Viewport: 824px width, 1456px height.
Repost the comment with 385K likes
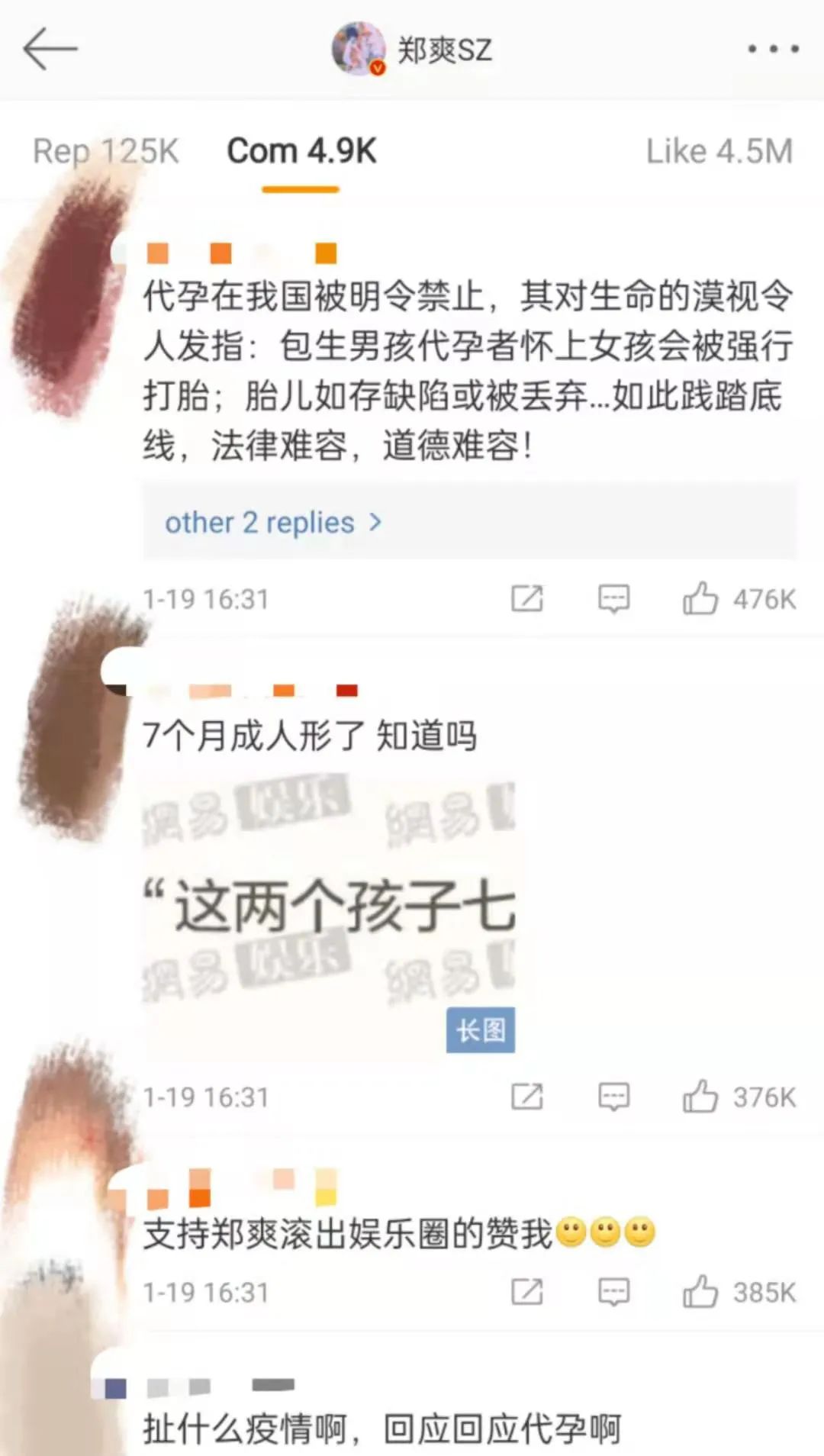(x=526, y=1293)
